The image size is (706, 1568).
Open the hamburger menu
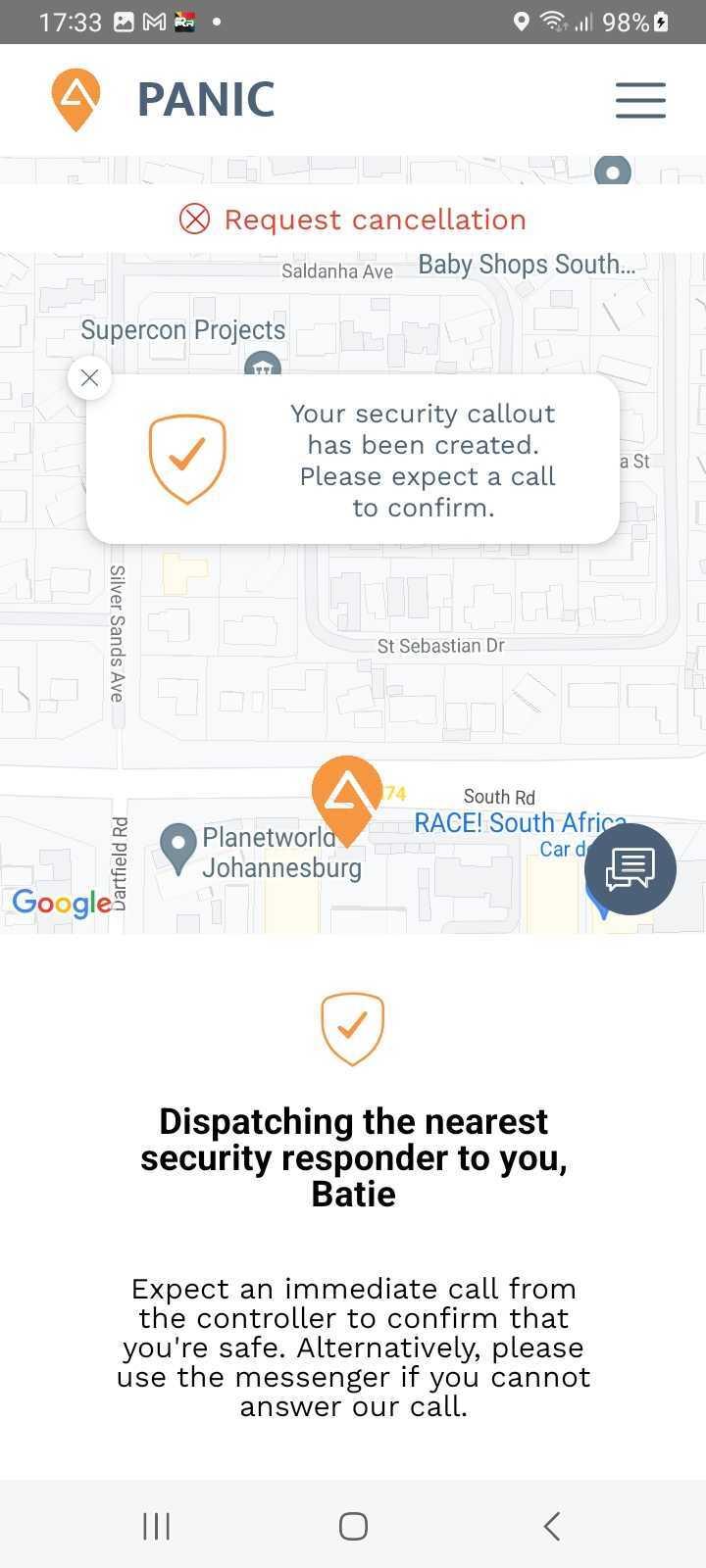click(x=640, y=100)
